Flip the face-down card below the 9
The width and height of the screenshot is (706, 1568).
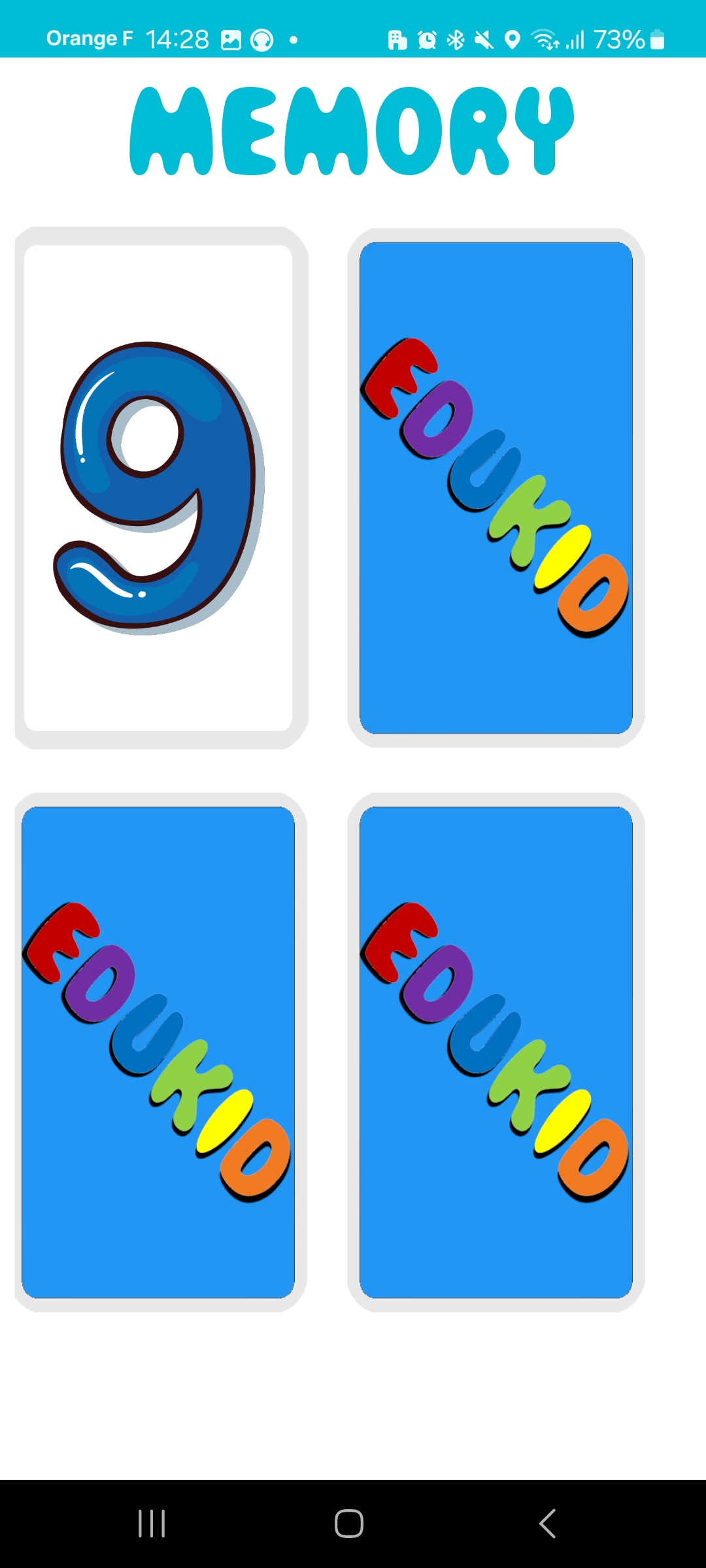pyautogui.click(x=159, y=1052)
